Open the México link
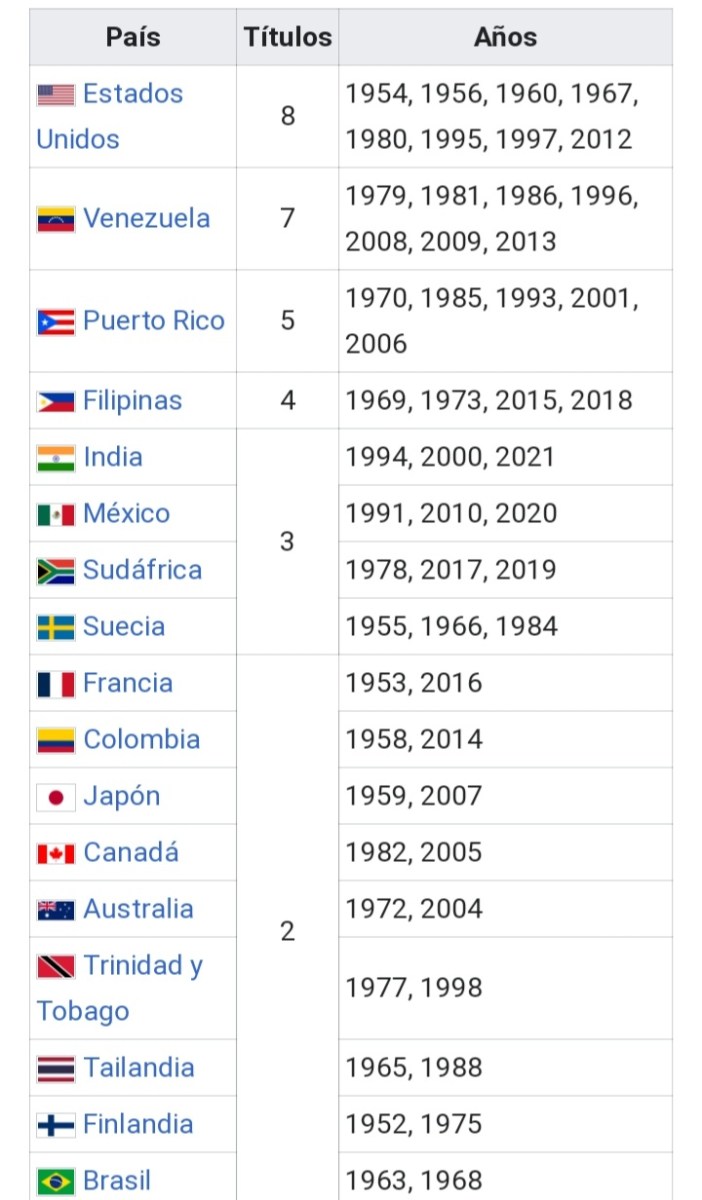This screenshot has height=1200, width=702. (126, 514)
